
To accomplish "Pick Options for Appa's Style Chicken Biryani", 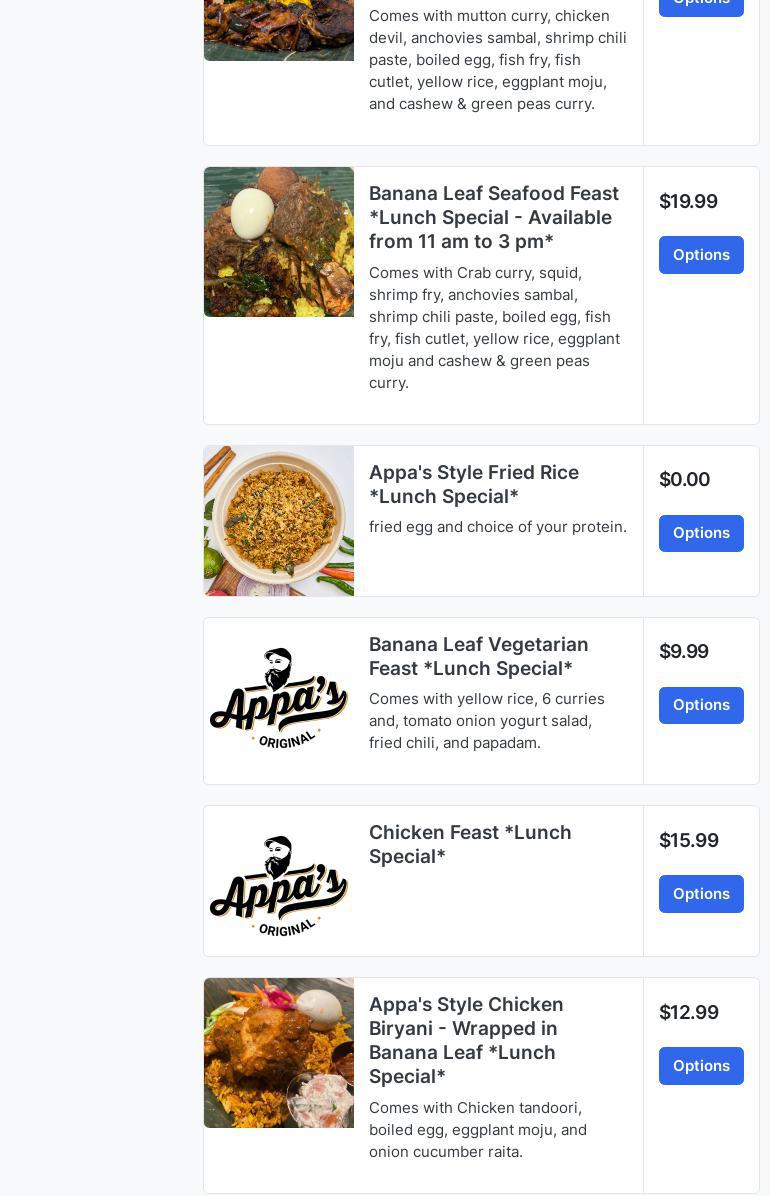I will click(x=701, y=1066).
